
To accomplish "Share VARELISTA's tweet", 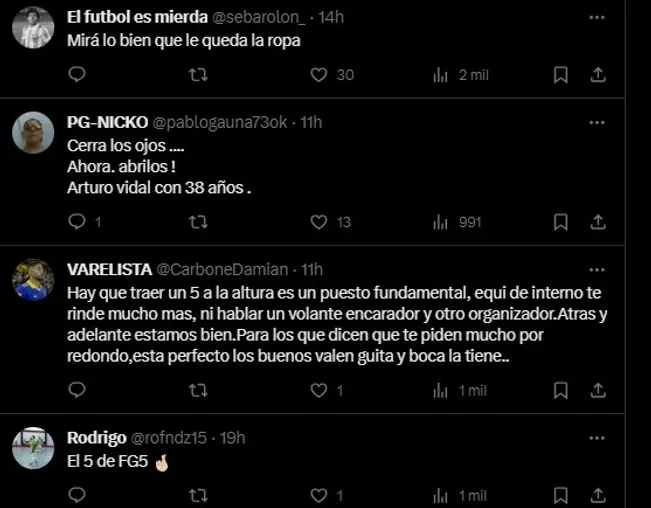I will pos(598,390).
